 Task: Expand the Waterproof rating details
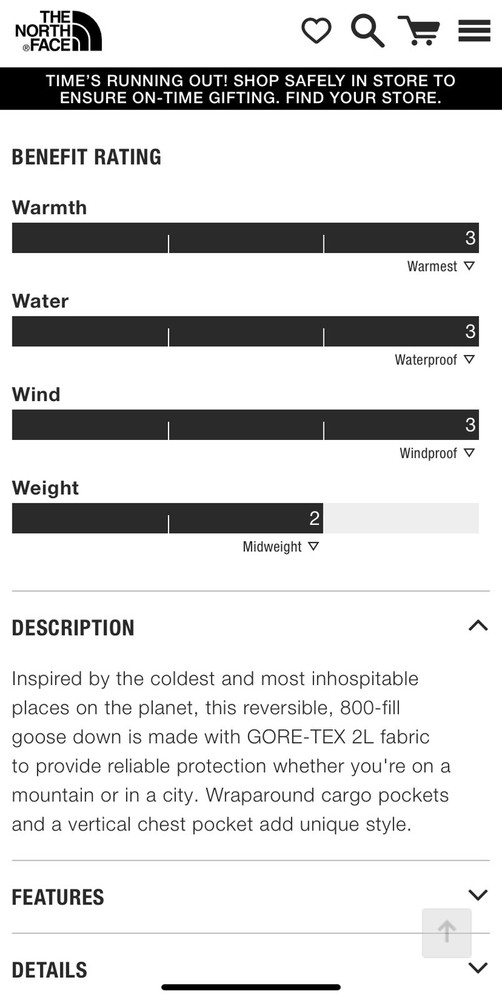(x=434, y=360)
